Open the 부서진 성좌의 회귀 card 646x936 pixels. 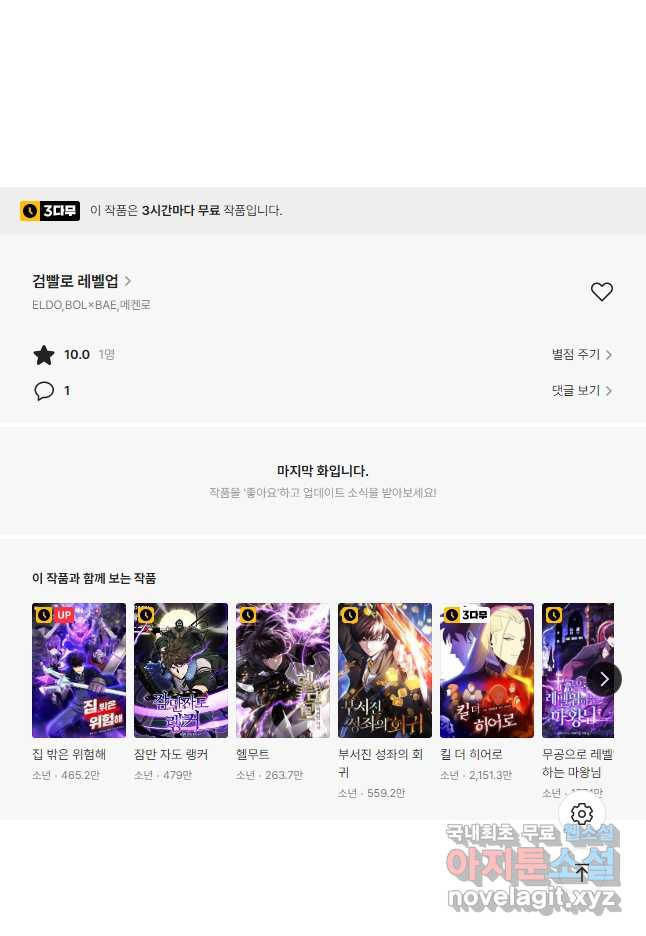point(385,670)
